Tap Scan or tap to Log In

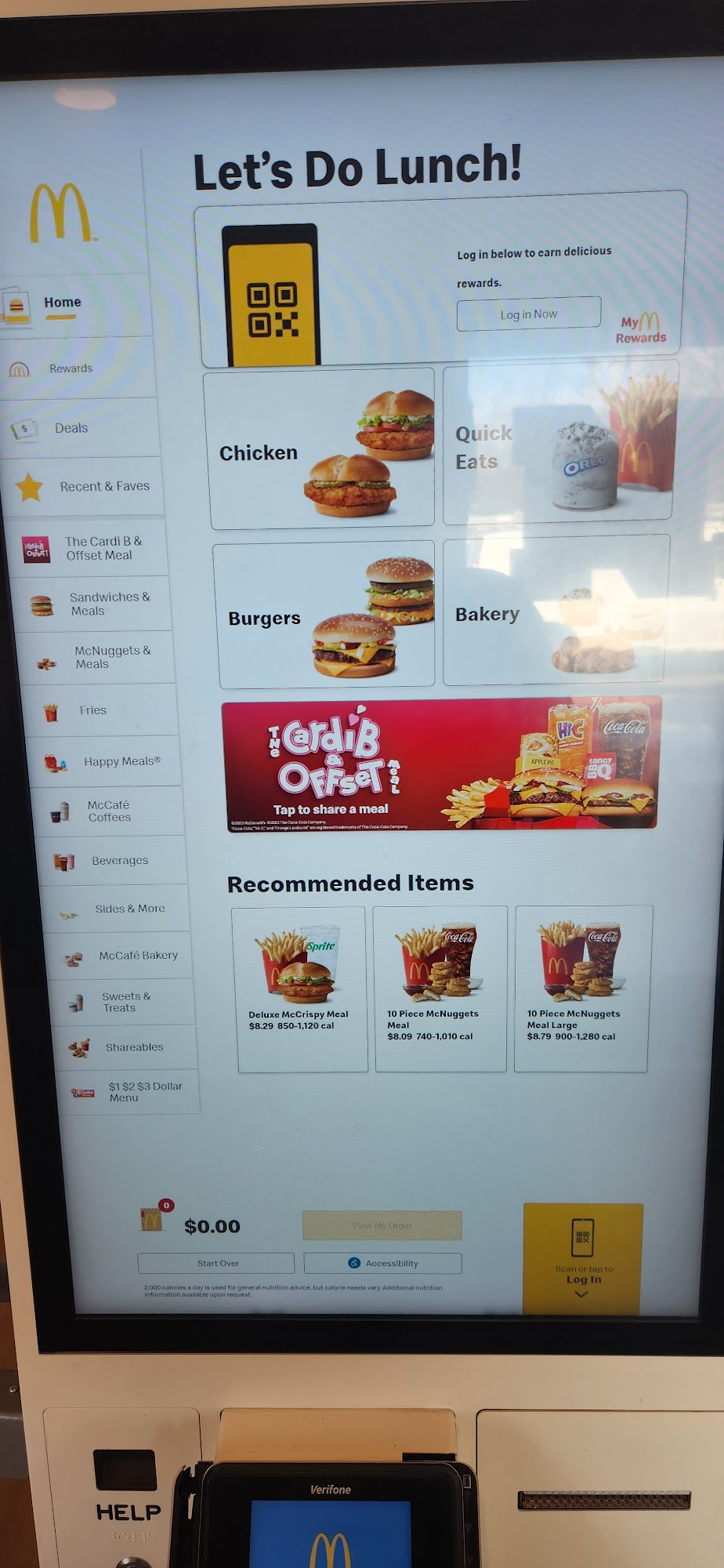pyautogui.click(x=582, y=1258)
